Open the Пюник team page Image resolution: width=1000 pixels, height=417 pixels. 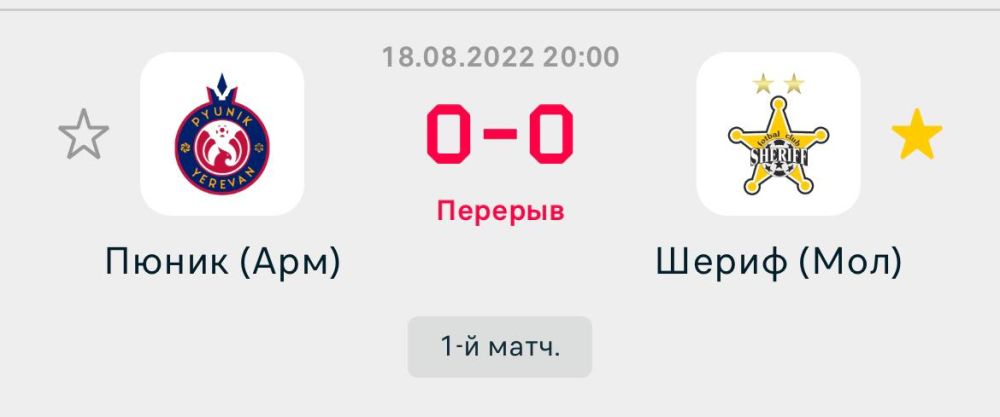tap(222, 134)
